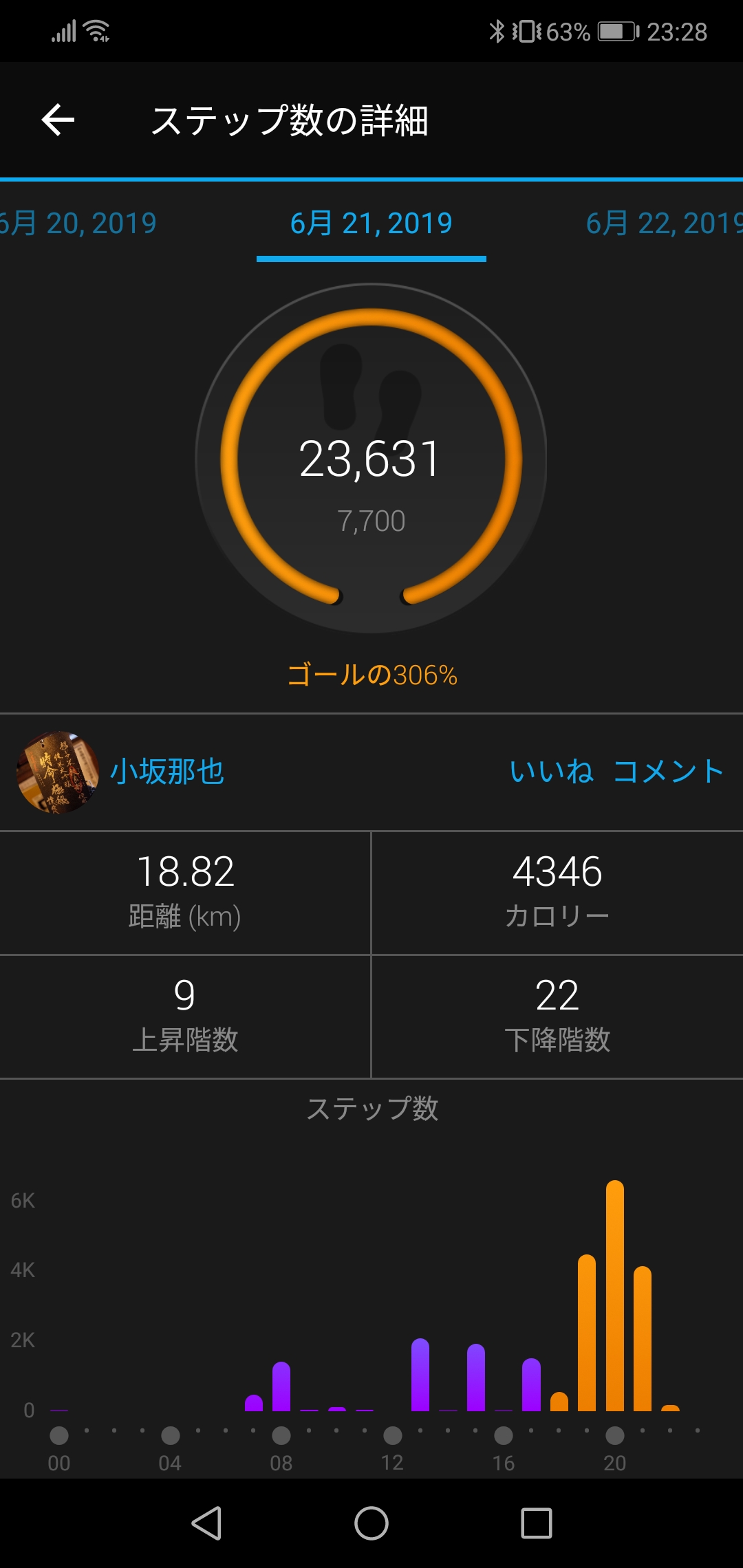Screen dimensions: 743x1568
Task: Select the 6月 21, 2019 date tab
Action: [x=371, y=224]
